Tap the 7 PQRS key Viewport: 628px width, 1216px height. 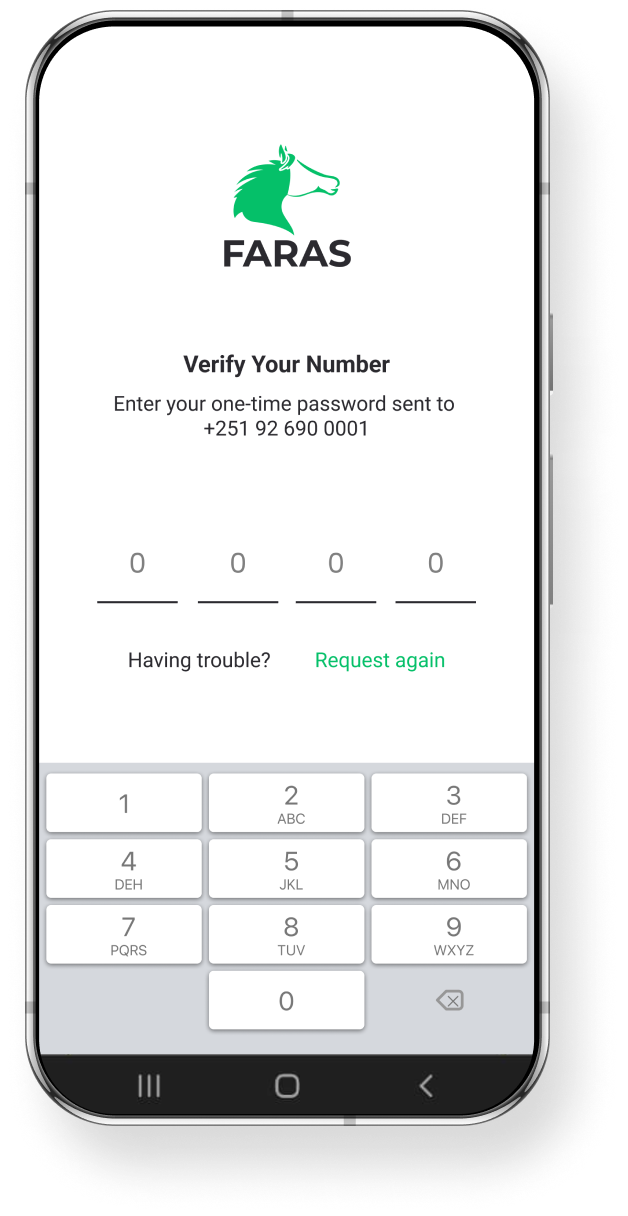click(124, 935)
